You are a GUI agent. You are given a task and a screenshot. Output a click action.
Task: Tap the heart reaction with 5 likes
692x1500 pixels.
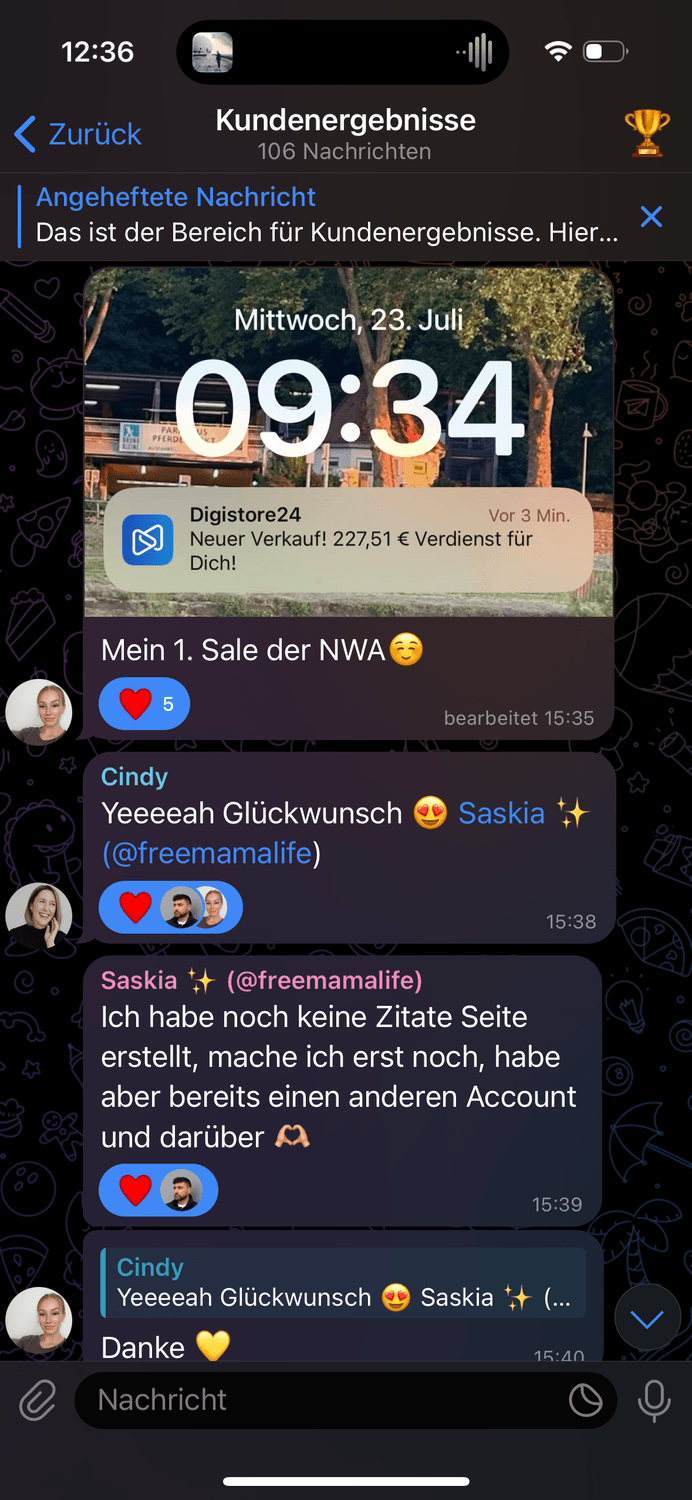coord(144,704)
